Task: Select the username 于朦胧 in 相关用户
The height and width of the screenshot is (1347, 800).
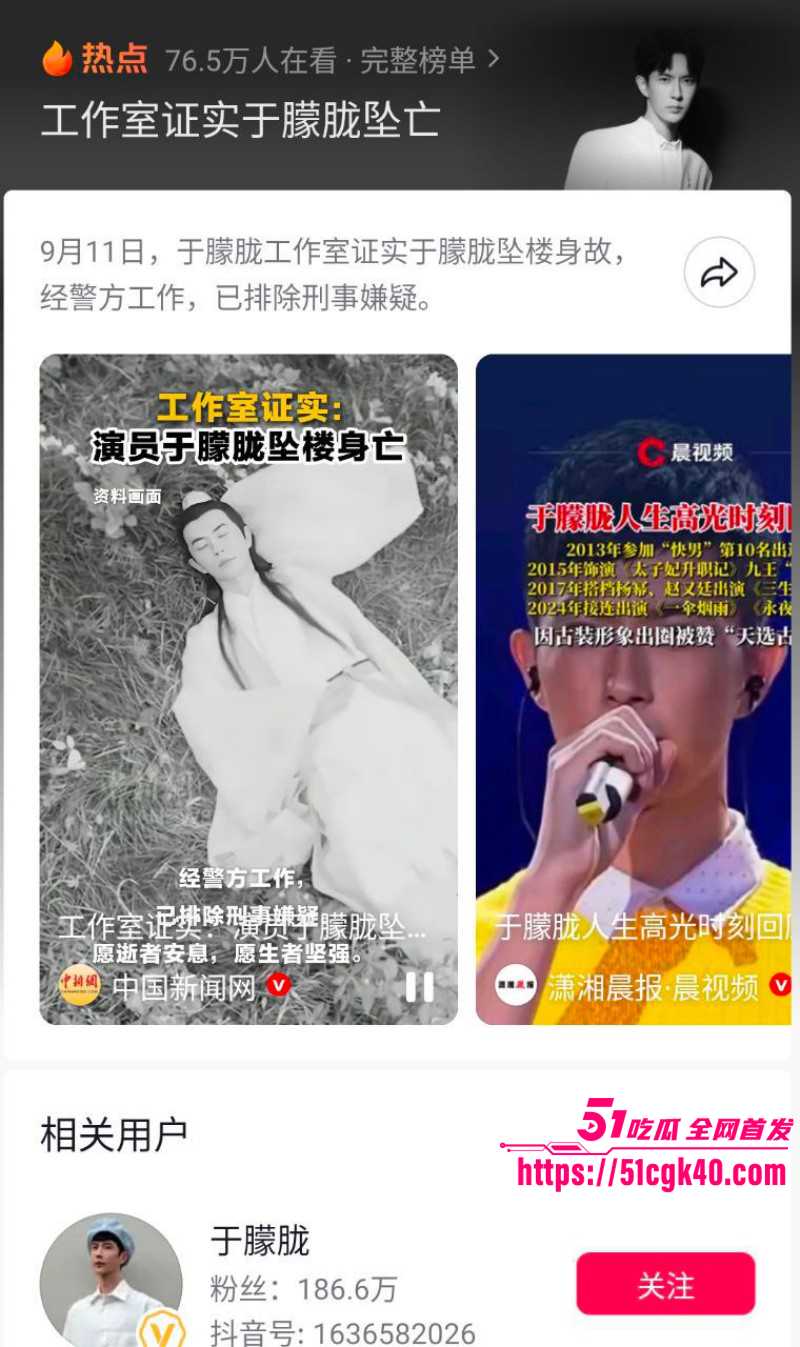Action: (260, 1240)
